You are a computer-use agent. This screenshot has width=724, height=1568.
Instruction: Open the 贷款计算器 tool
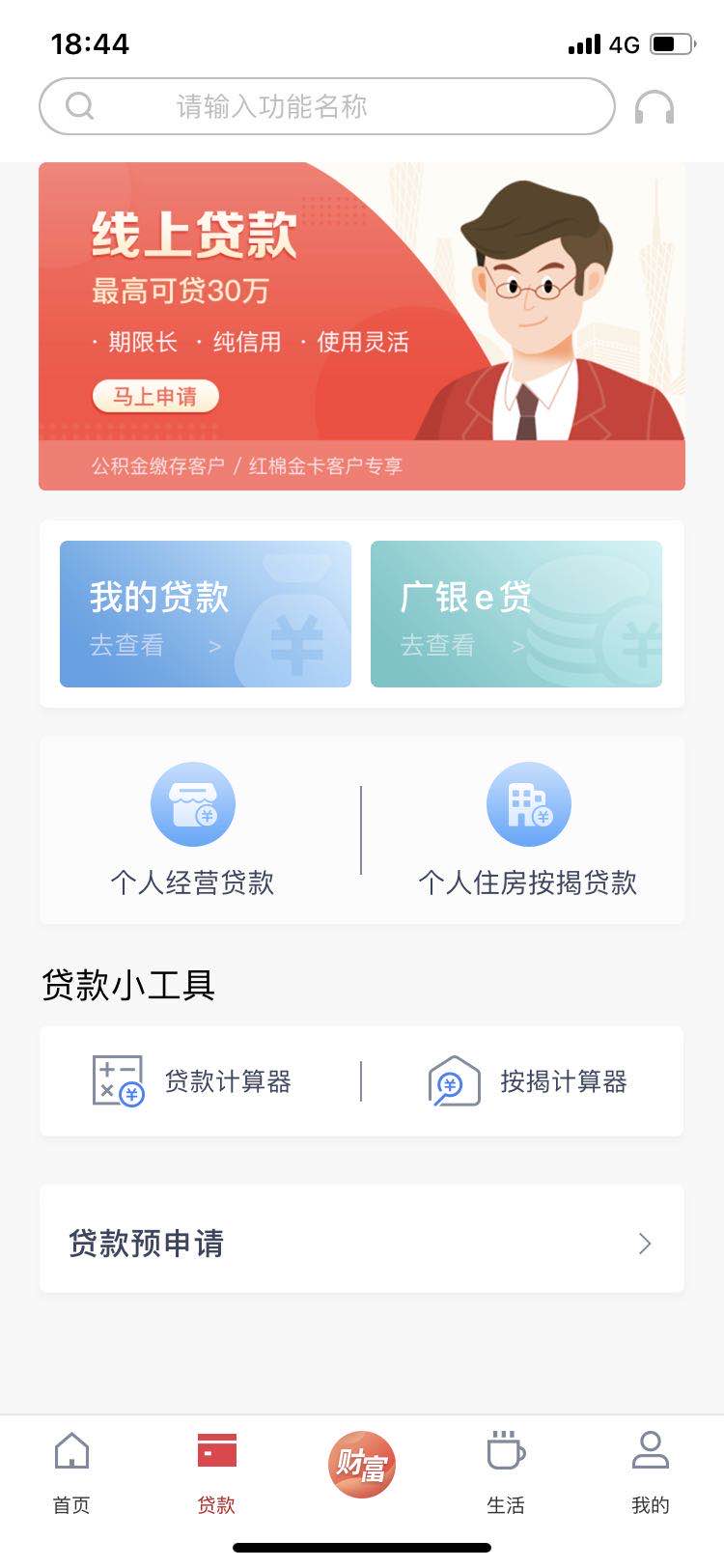point(192,1081)
